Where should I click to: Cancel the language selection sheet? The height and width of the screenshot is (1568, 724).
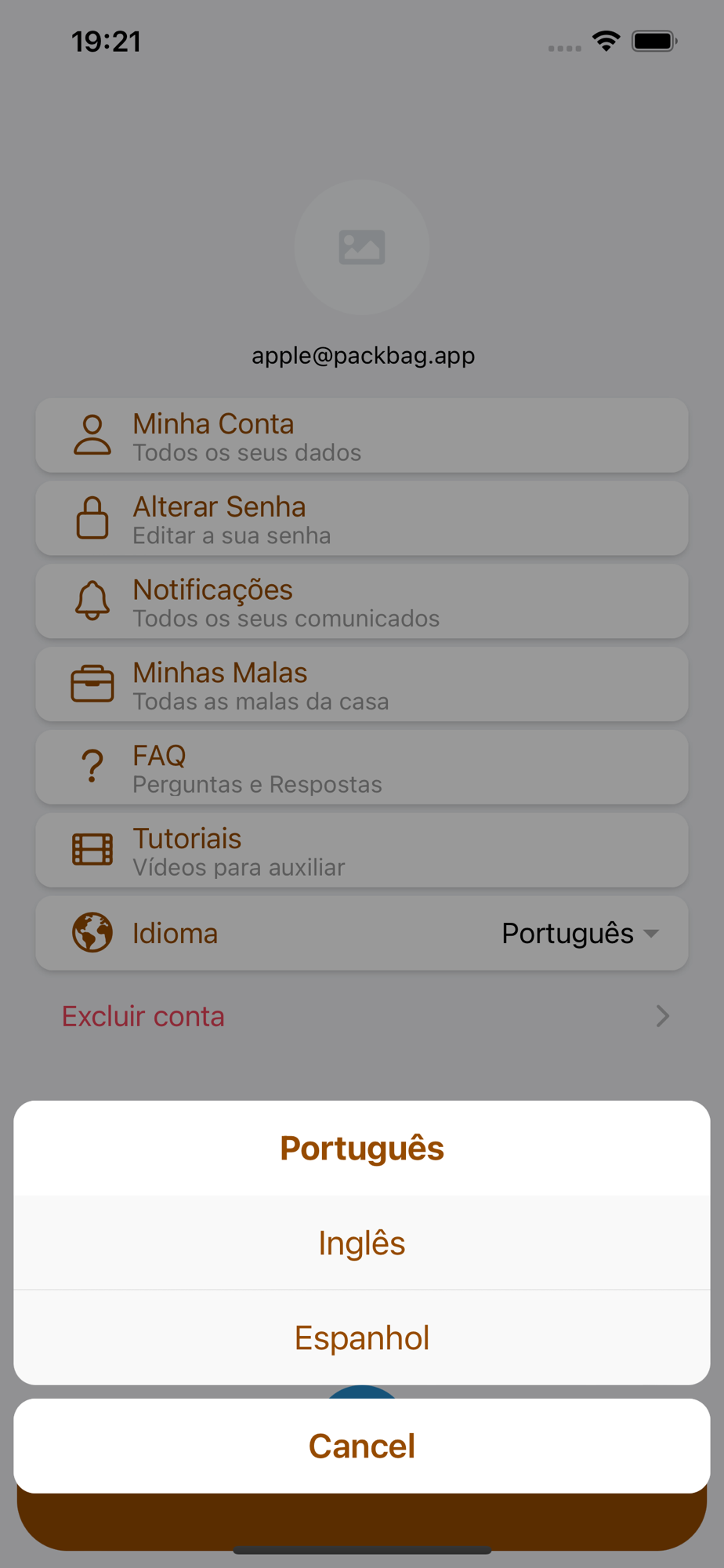pyautogui.click(x=362, y=1446)
